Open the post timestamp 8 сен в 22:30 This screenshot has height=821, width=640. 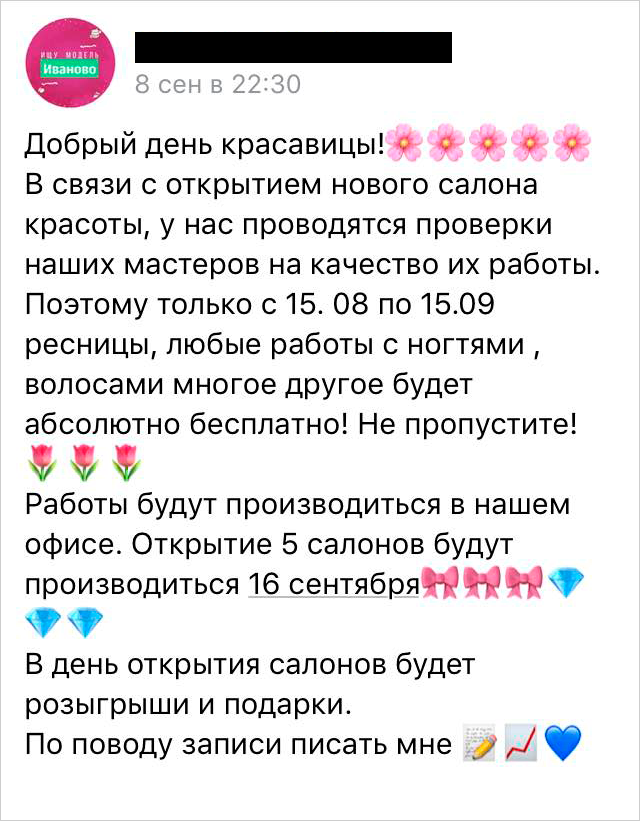217,85
